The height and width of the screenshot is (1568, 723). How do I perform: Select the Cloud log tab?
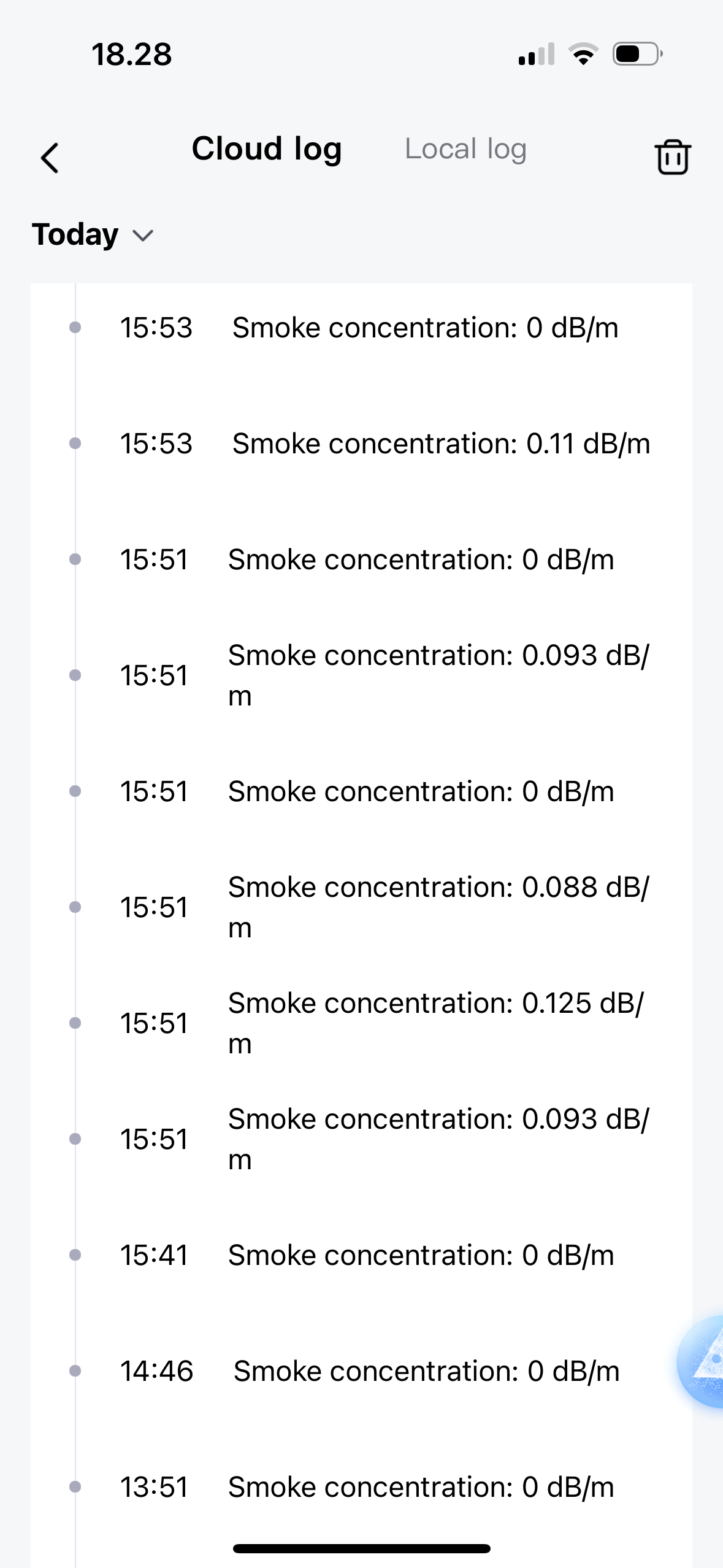pos(267,149)
